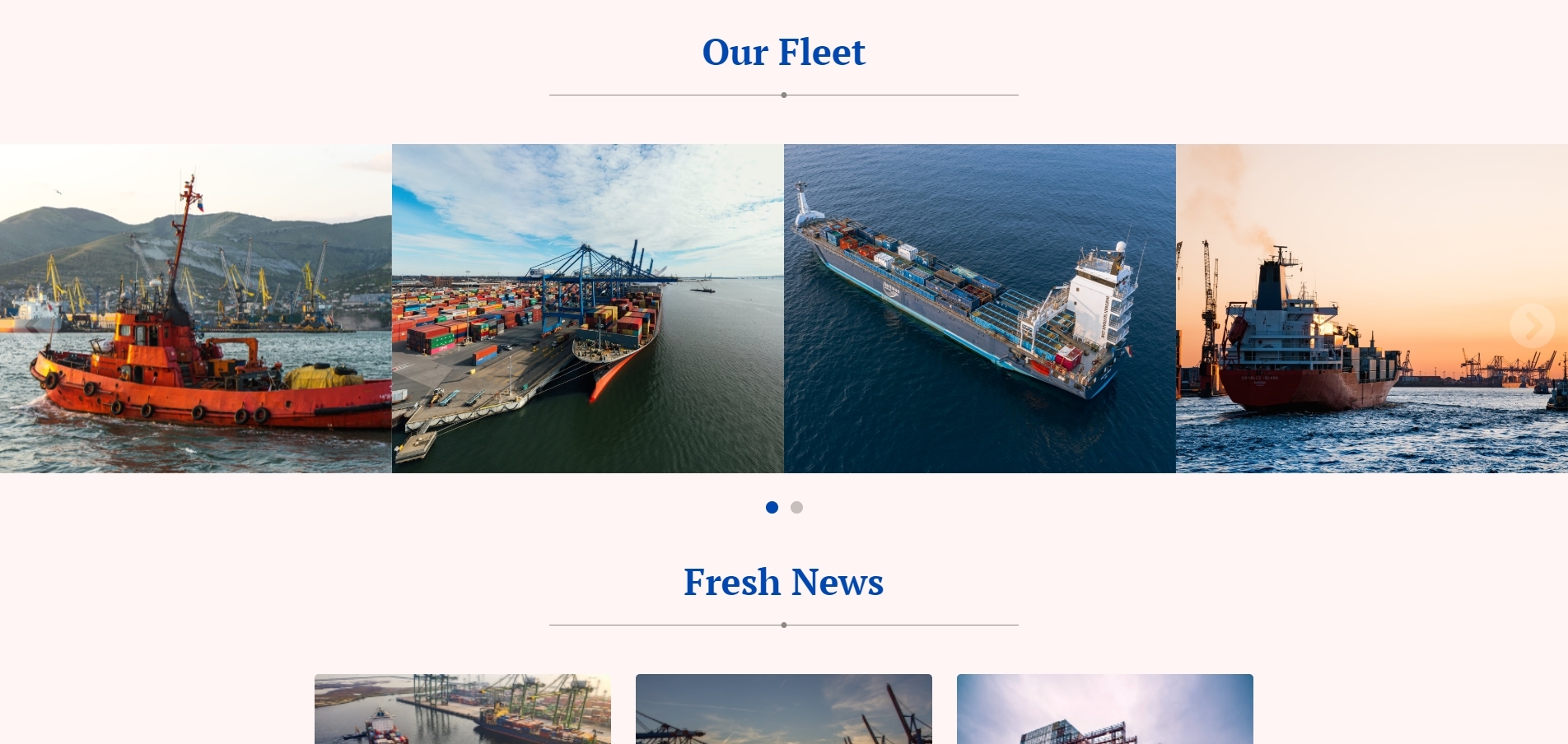Image resolution: width=1568 pixels, height=744 pixels.
Task: Open the third Fresh News card
Action: click(1105, 709)
